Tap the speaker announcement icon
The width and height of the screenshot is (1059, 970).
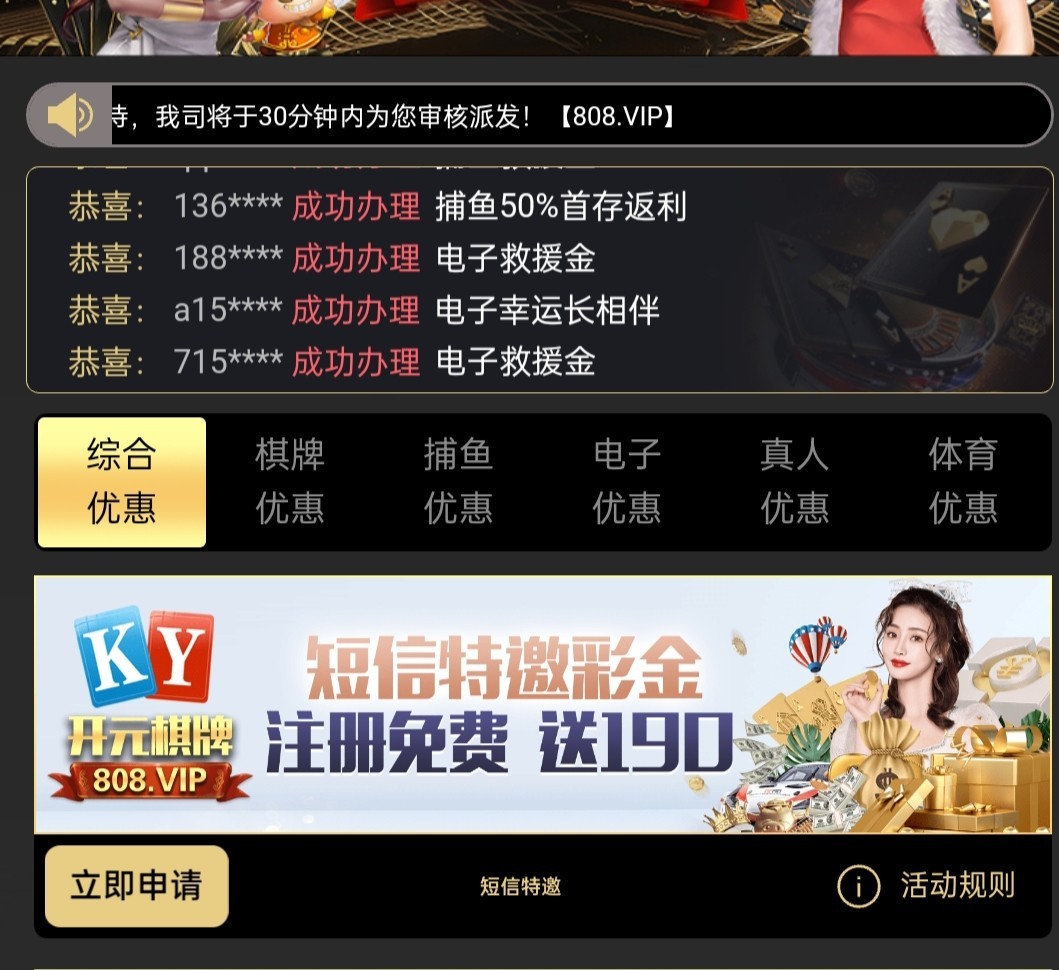(68, 116)
